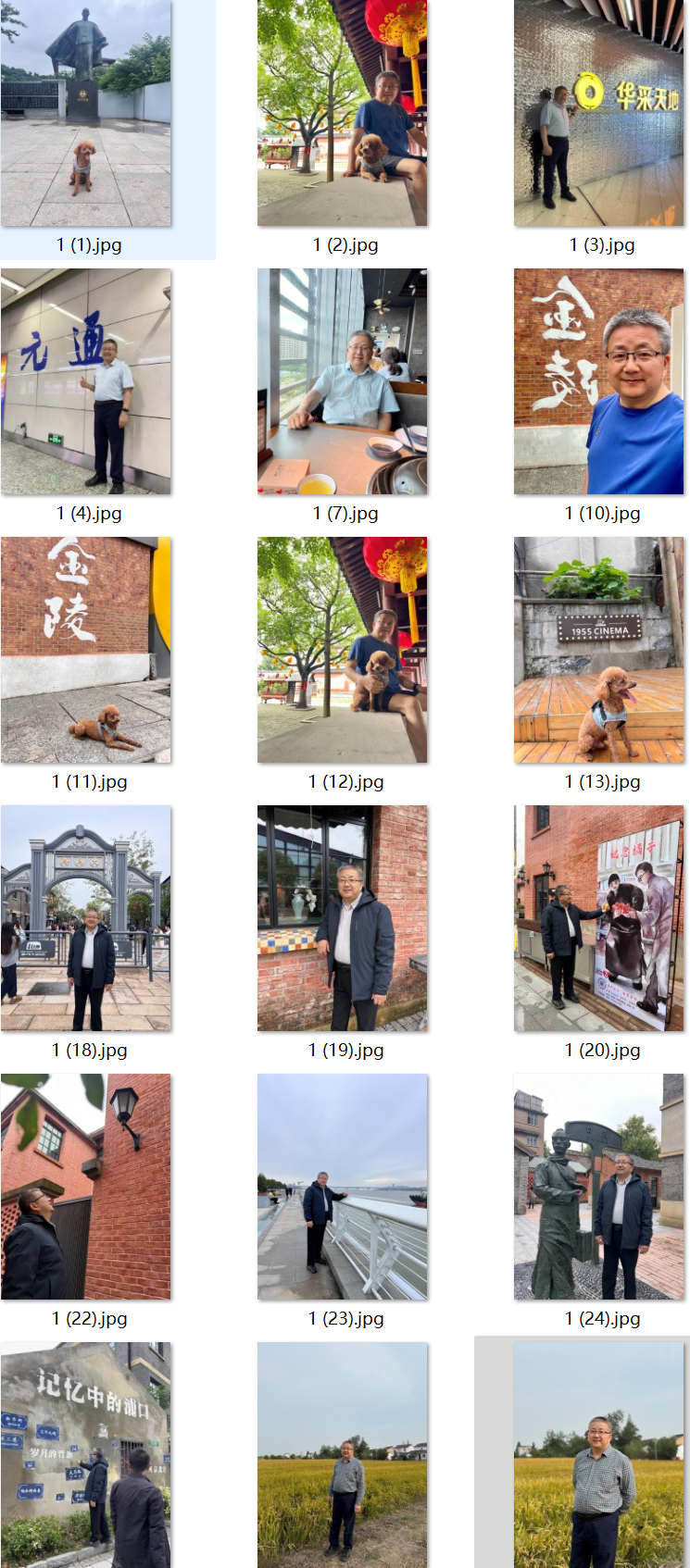Select the file 1 (11).jpg

tap(86, 650)
